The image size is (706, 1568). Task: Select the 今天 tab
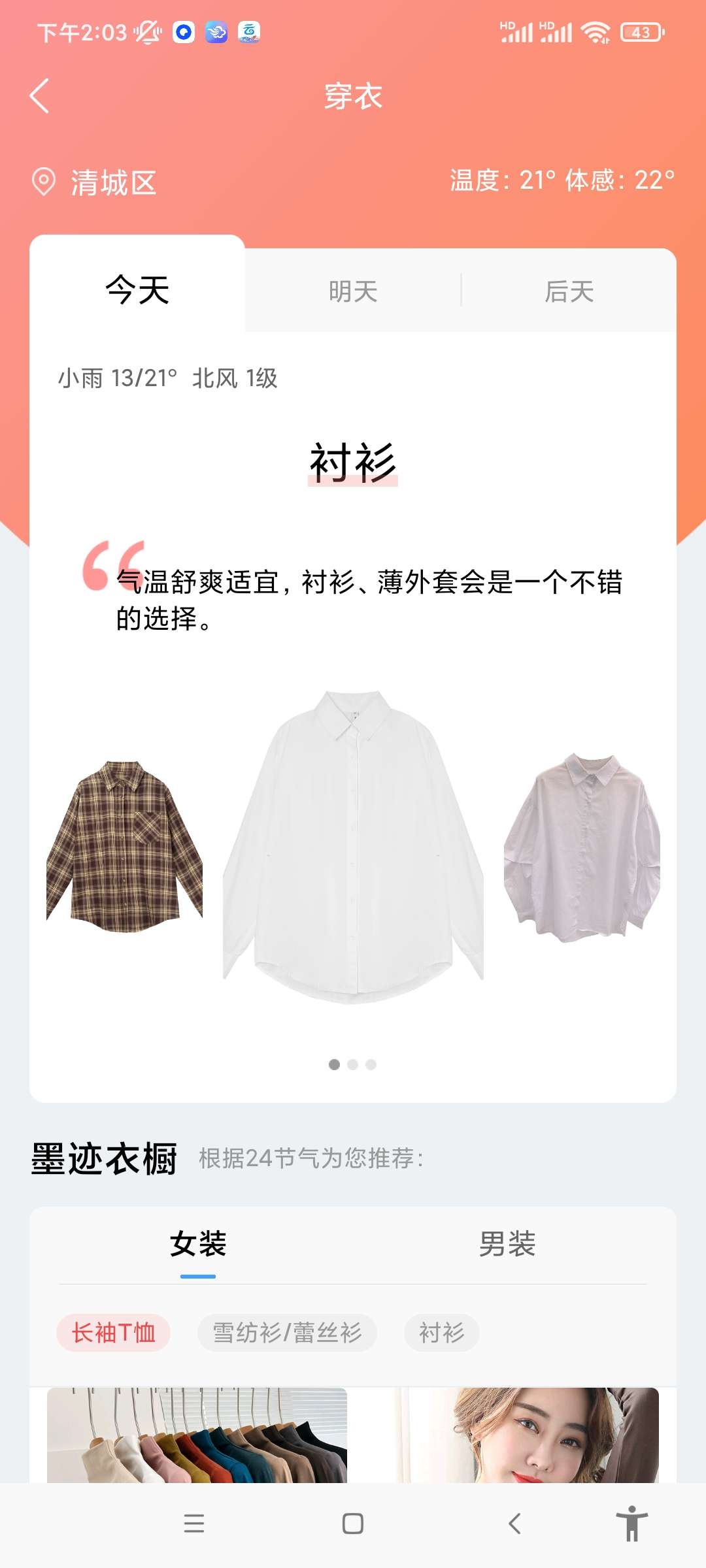(137, 289)
